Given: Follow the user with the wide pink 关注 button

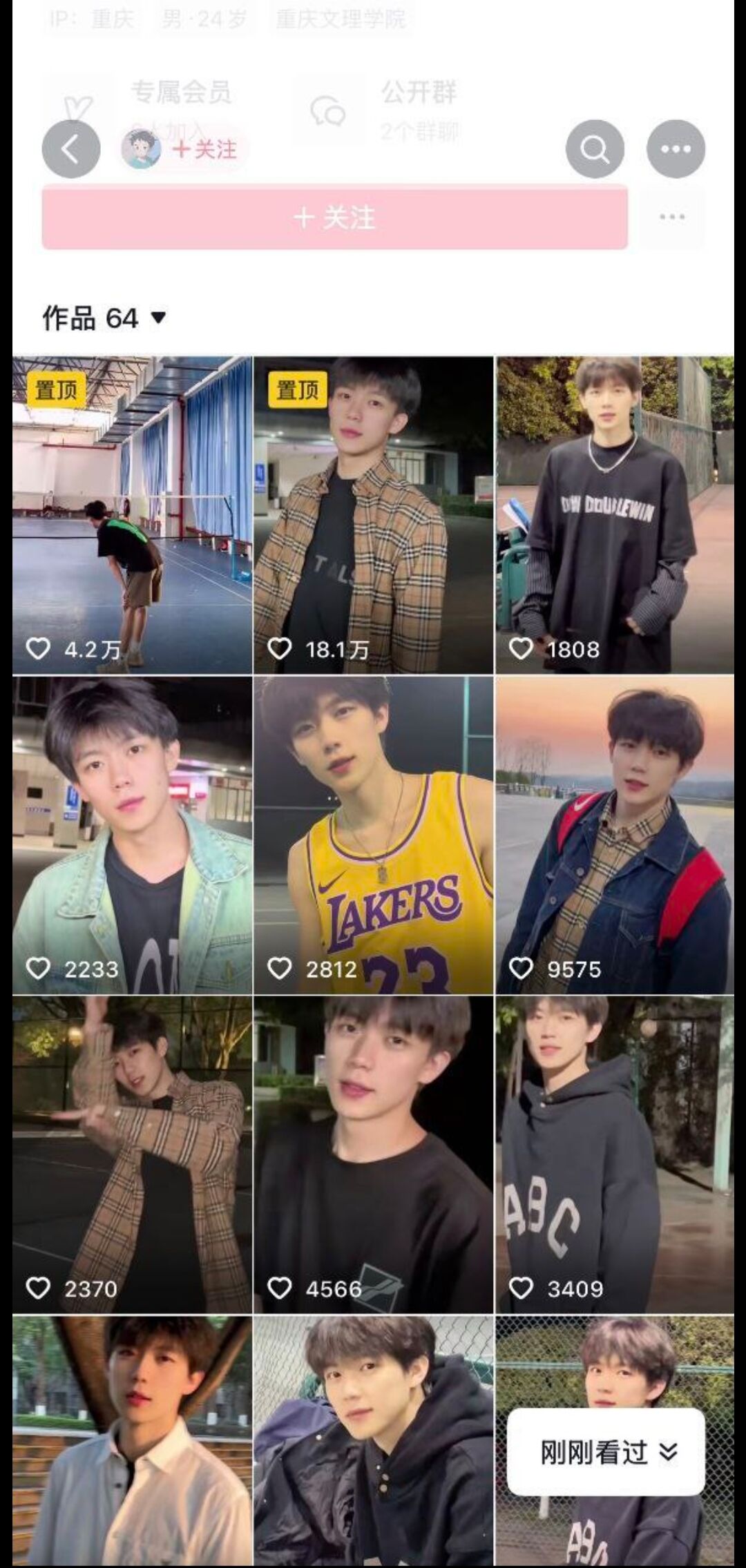Looking at the screenshot, I should click(x=334, y=217).
